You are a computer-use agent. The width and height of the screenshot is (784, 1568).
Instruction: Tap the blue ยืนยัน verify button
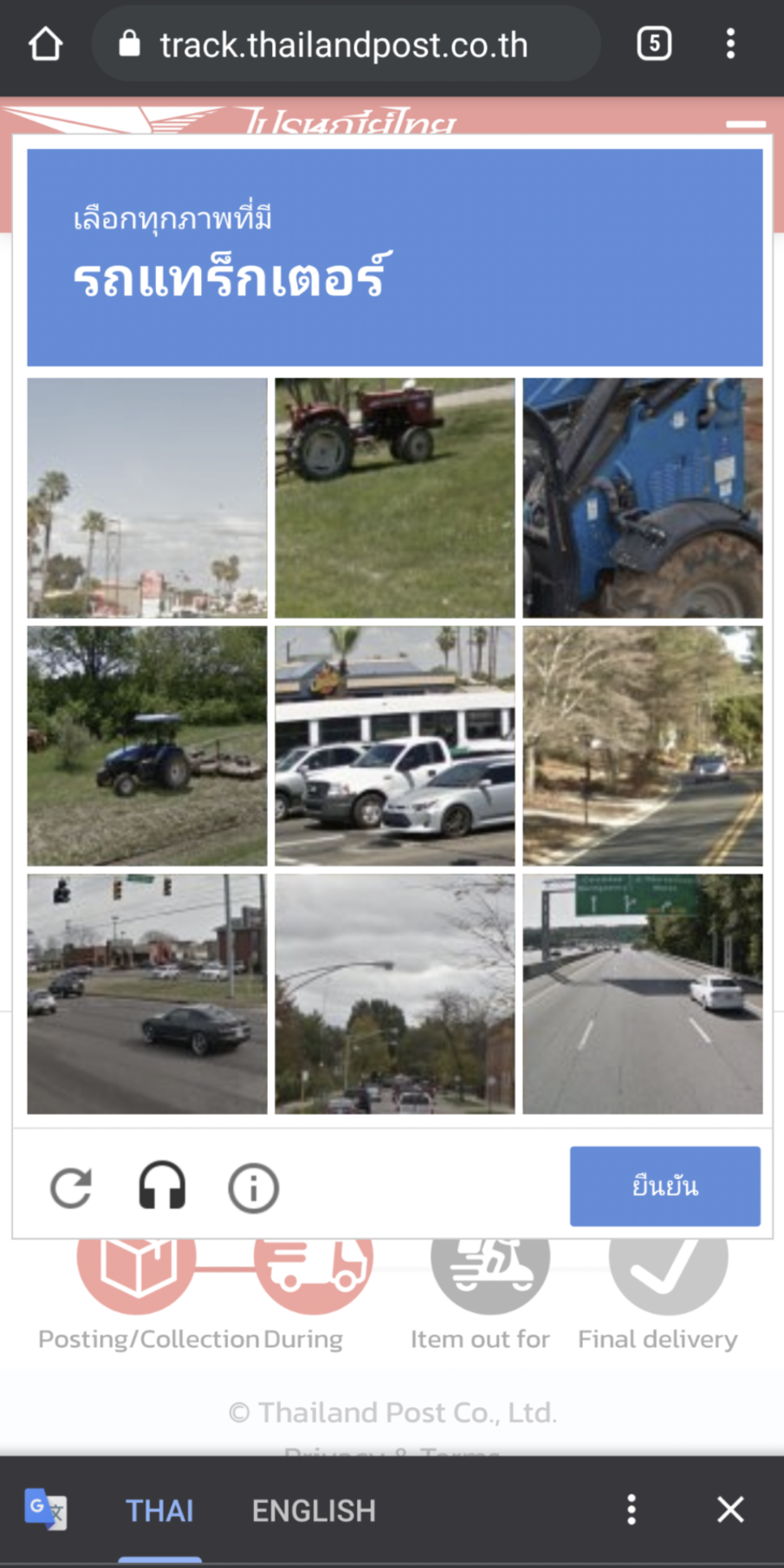(x=664, y=1186)
